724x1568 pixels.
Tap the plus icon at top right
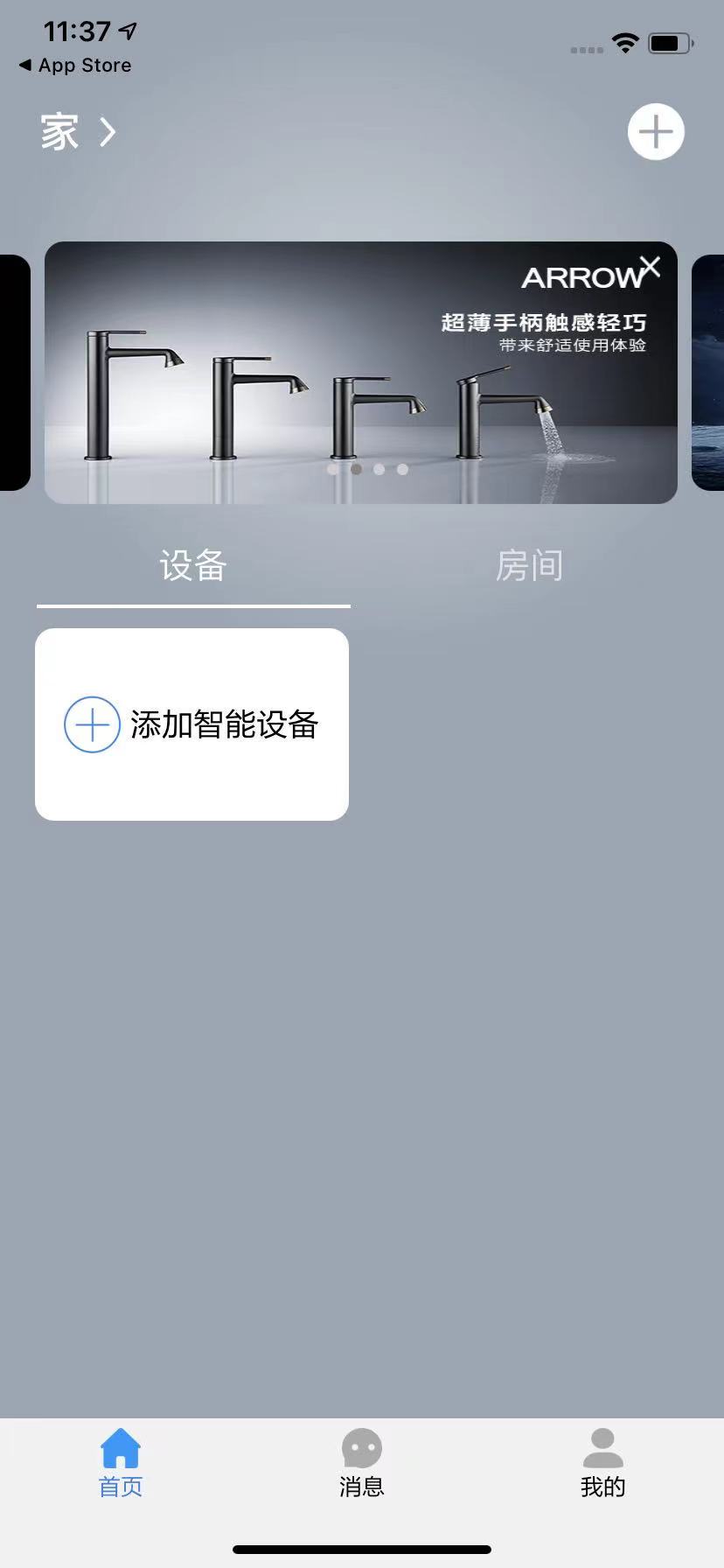(x=656, y=132)
